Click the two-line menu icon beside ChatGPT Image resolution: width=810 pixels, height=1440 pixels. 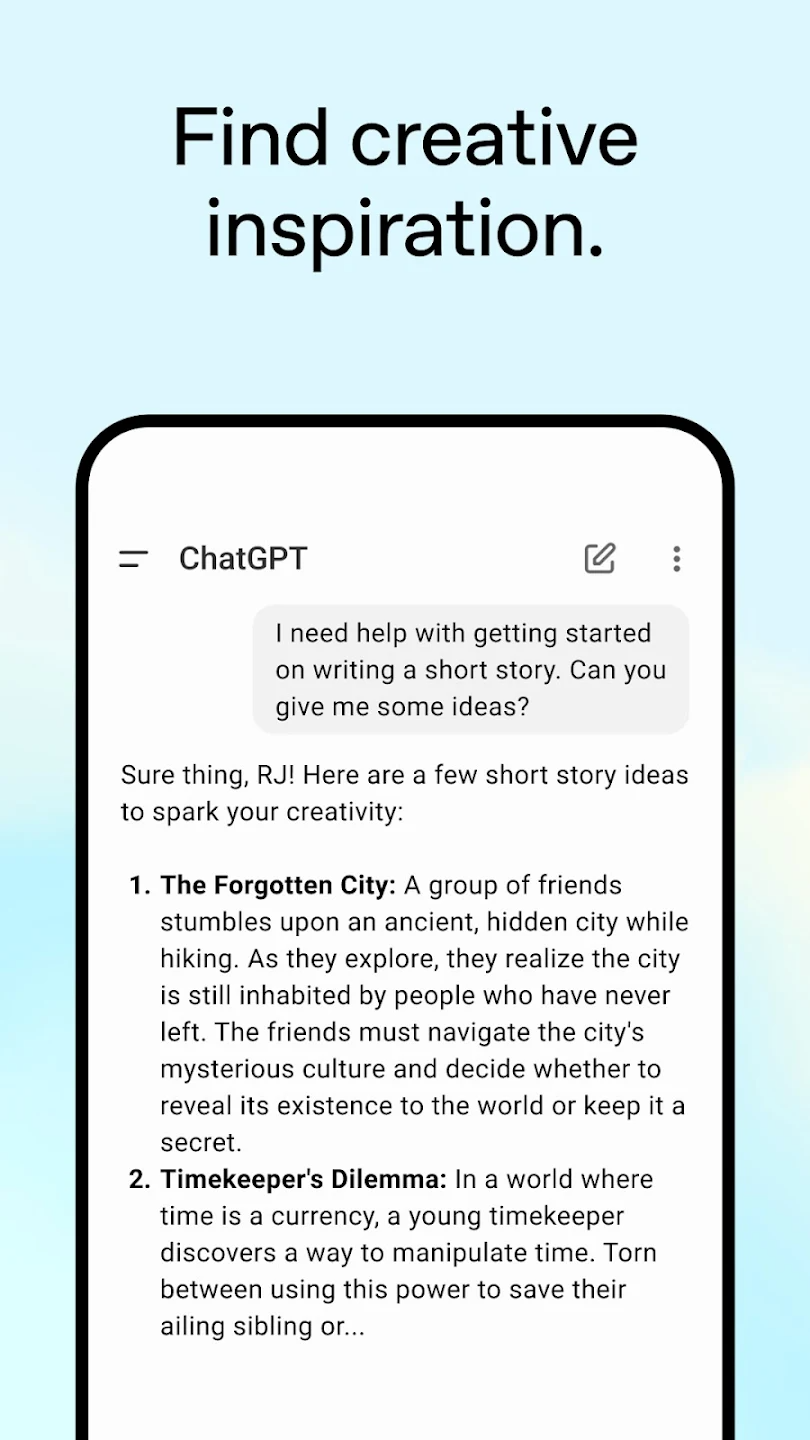(134, 559)
